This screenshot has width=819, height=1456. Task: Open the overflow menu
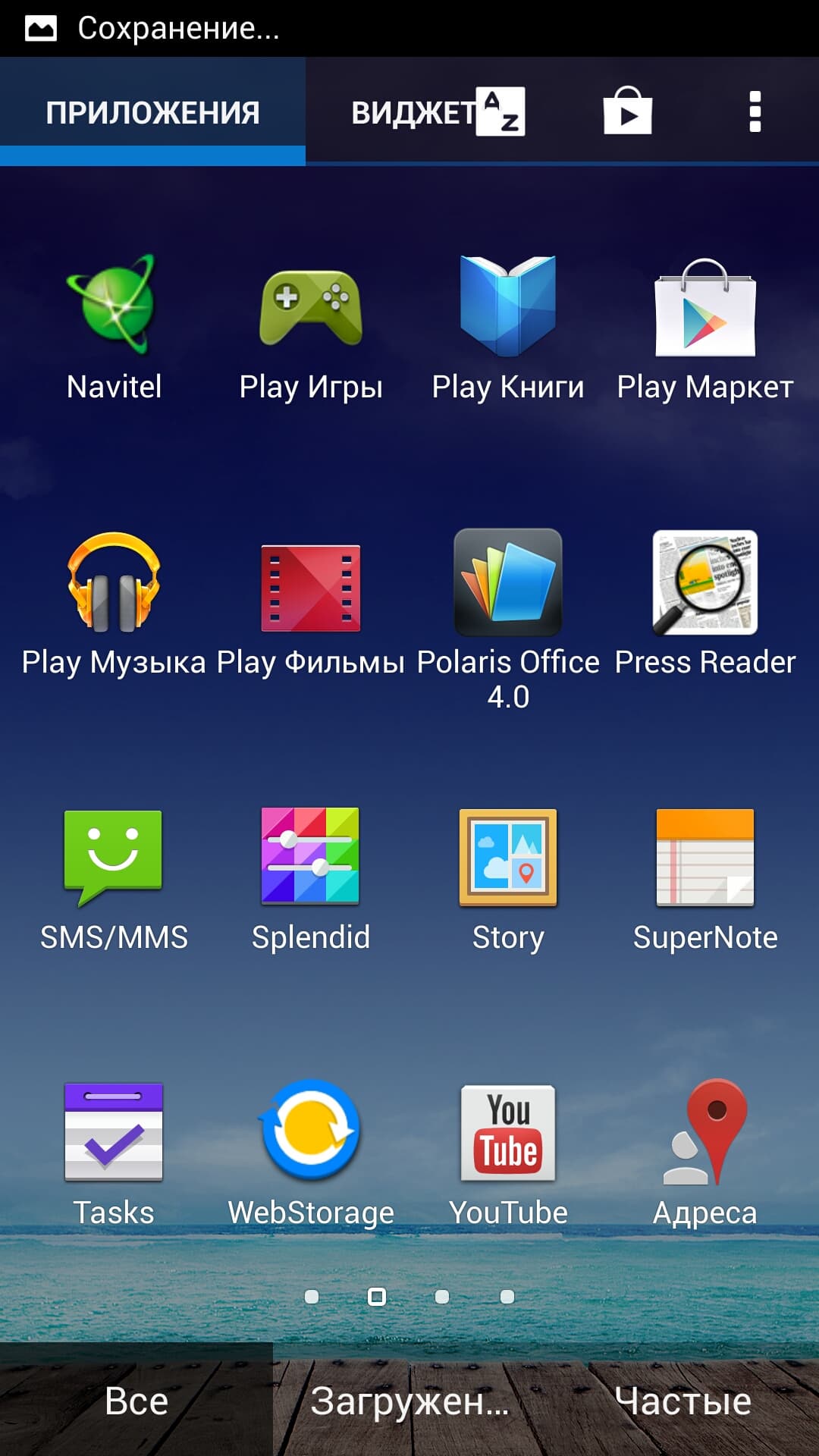(x=755, y=112)
